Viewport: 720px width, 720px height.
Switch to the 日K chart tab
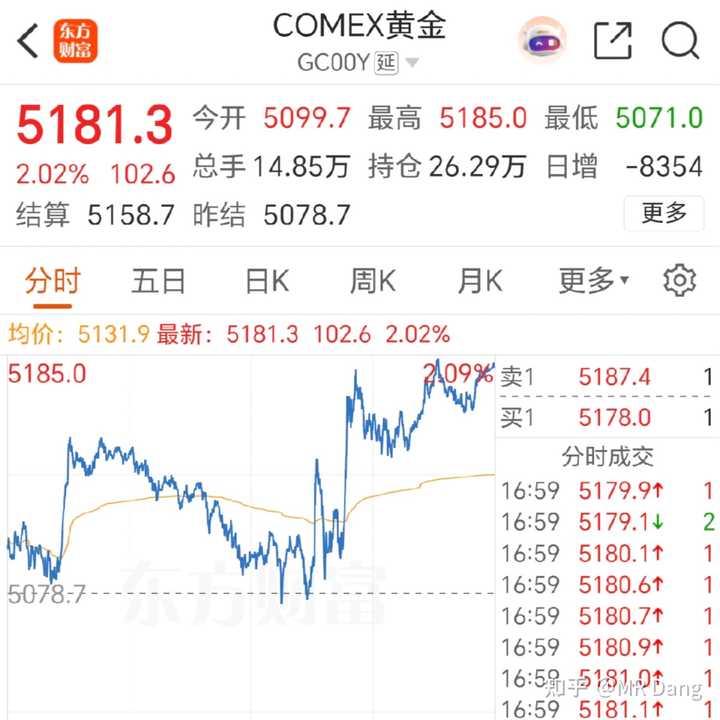coord(266,281)
